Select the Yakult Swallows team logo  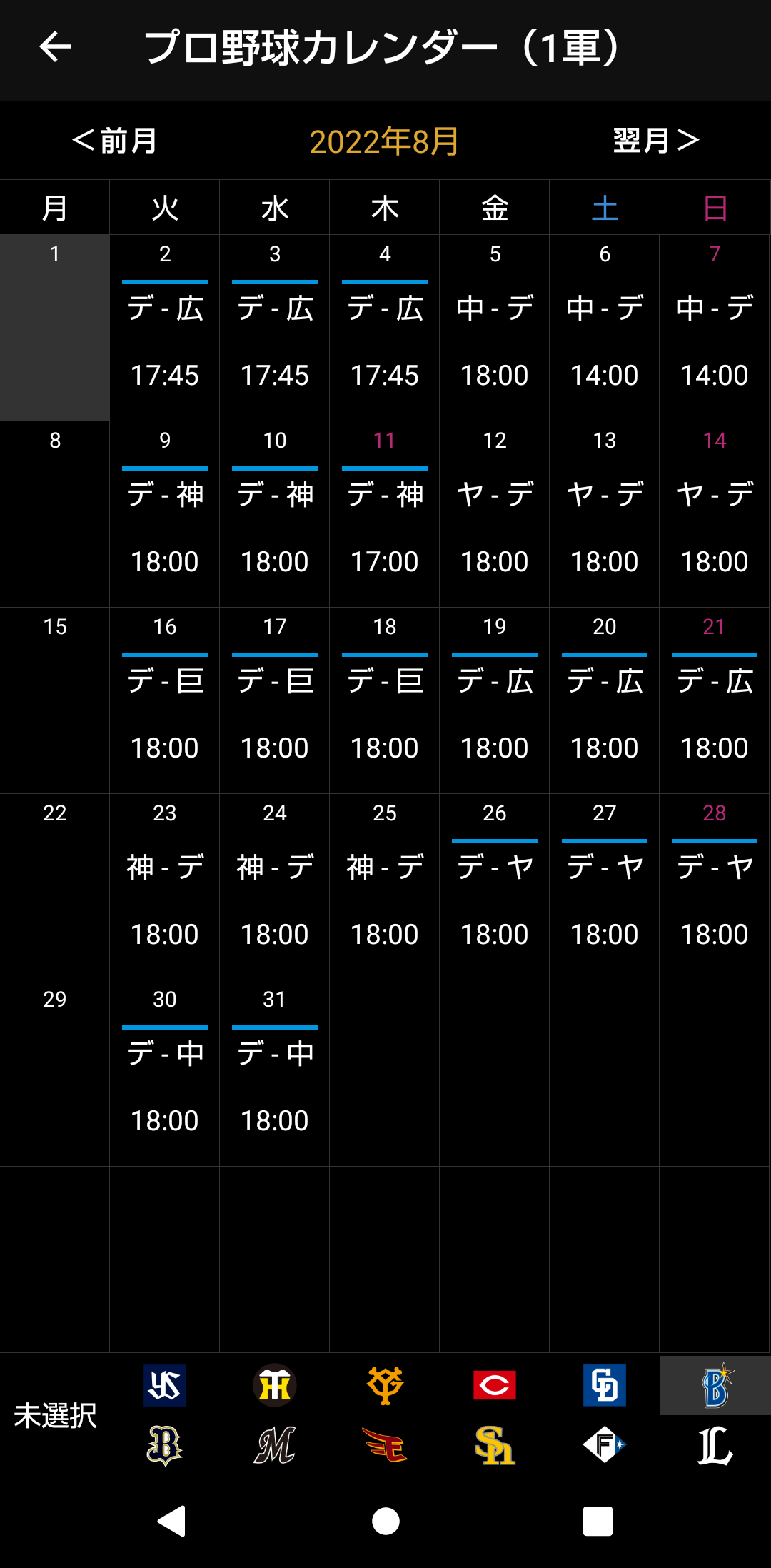pyautogui.click(x=165, y=1385)
